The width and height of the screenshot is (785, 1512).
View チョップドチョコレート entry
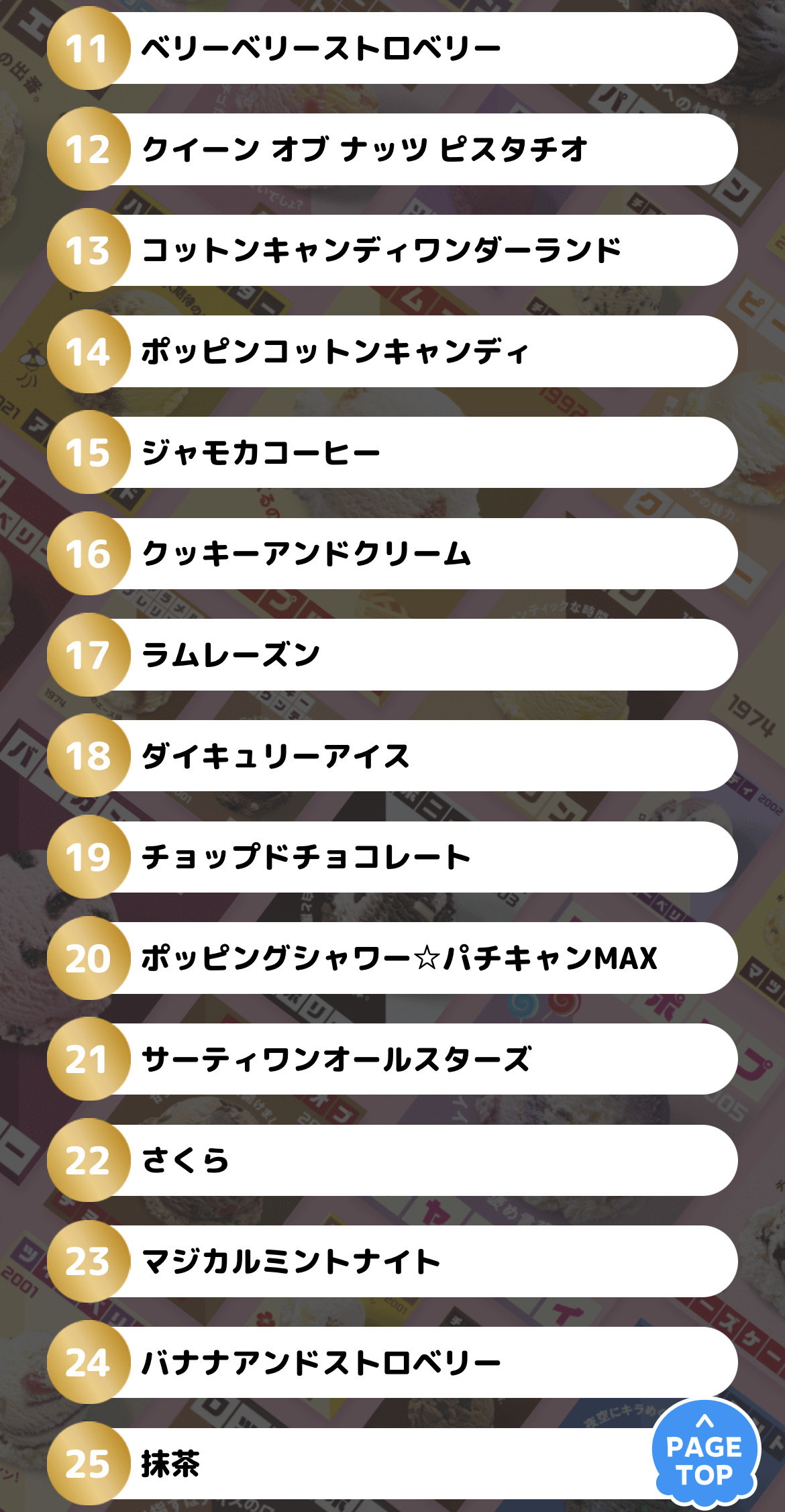point(392,857)
